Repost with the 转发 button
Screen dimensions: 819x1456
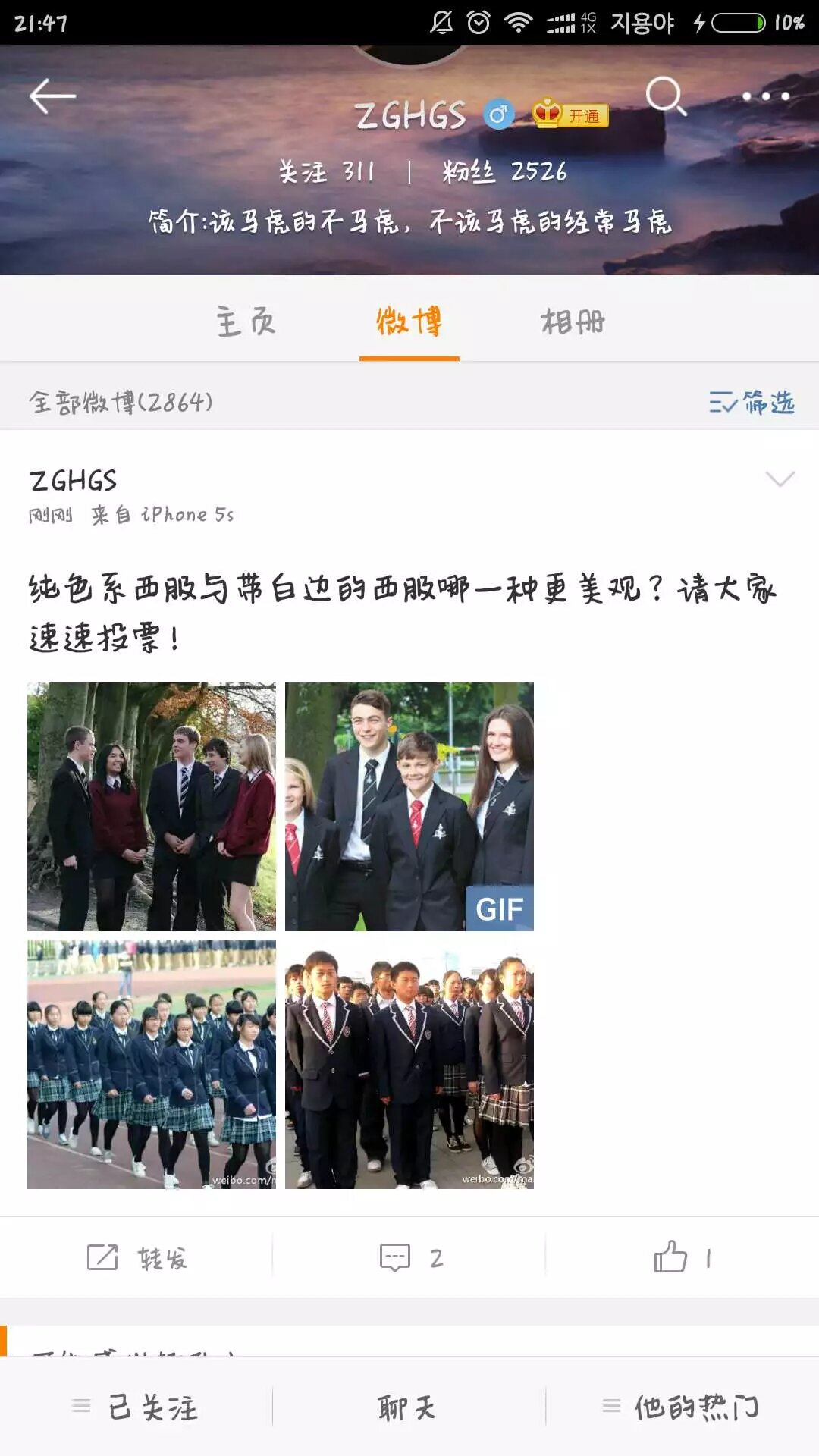[136, 1258]
